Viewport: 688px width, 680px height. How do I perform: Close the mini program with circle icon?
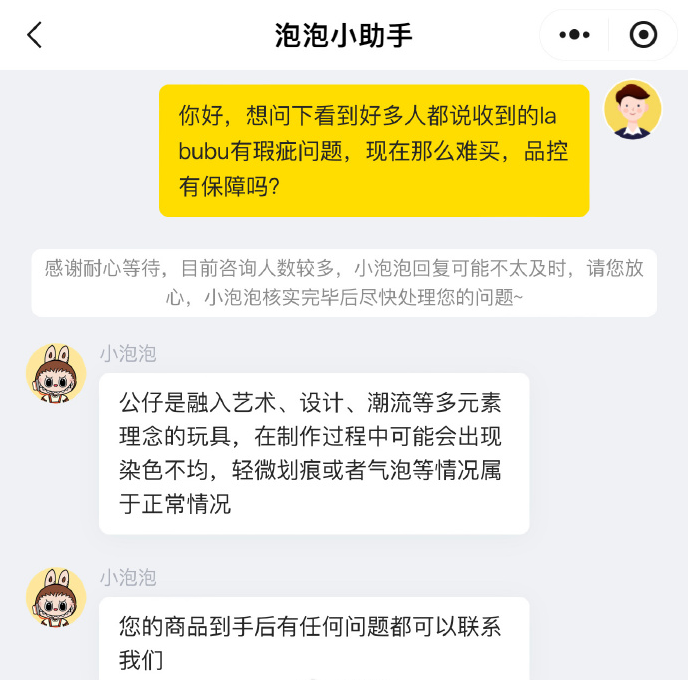pyautogui.click(x=643, y=35)
